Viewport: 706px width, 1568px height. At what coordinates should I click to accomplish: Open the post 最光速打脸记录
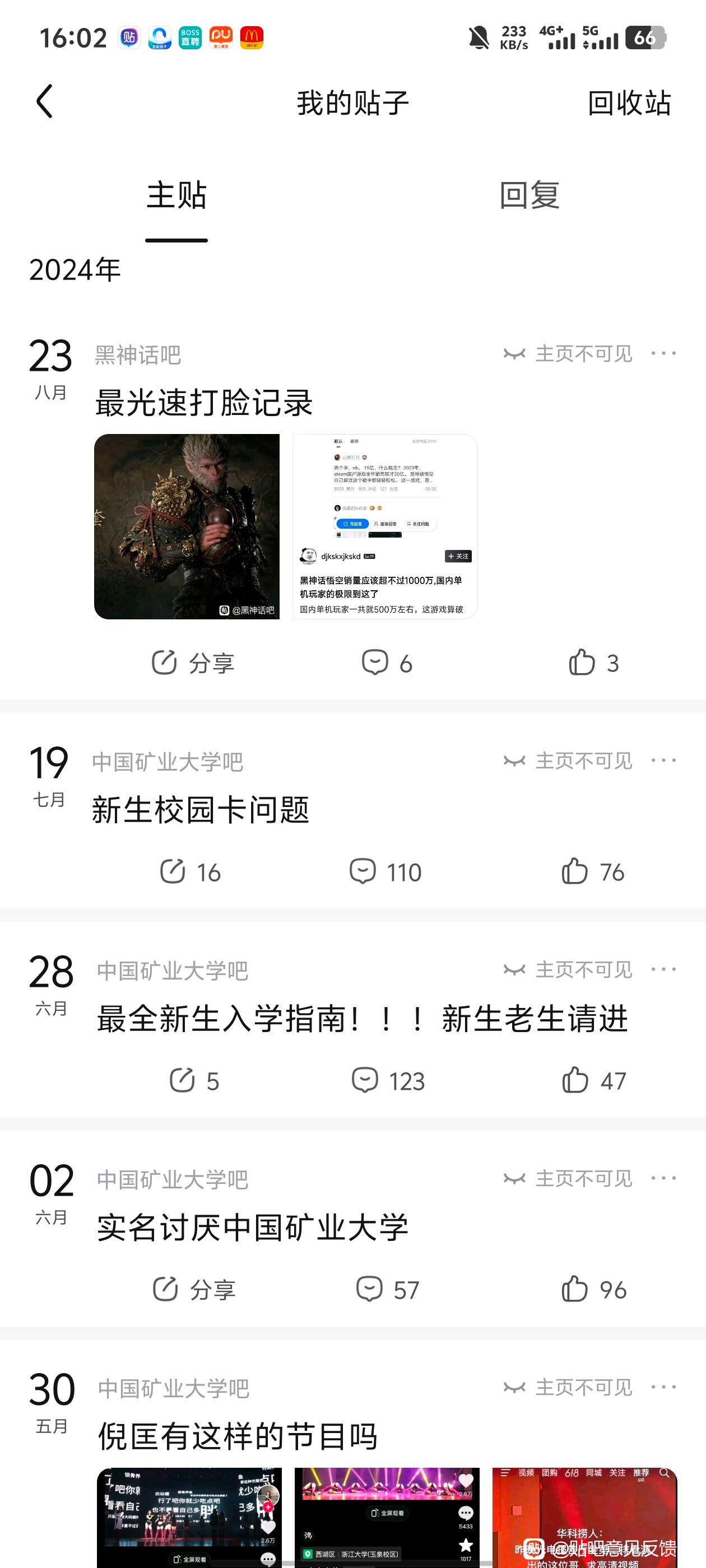click(204, 403)
